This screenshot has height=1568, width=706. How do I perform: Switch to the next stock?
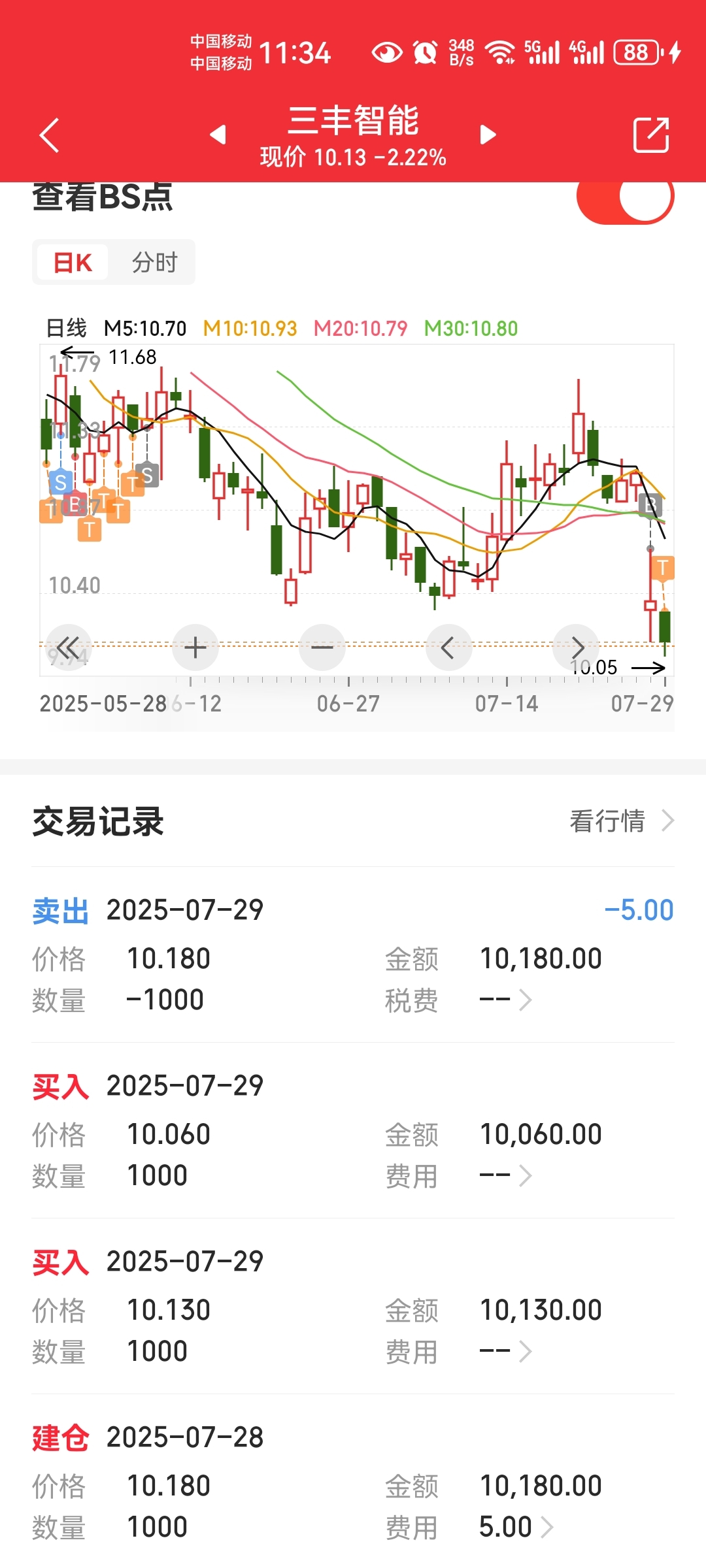click(488, 135)
